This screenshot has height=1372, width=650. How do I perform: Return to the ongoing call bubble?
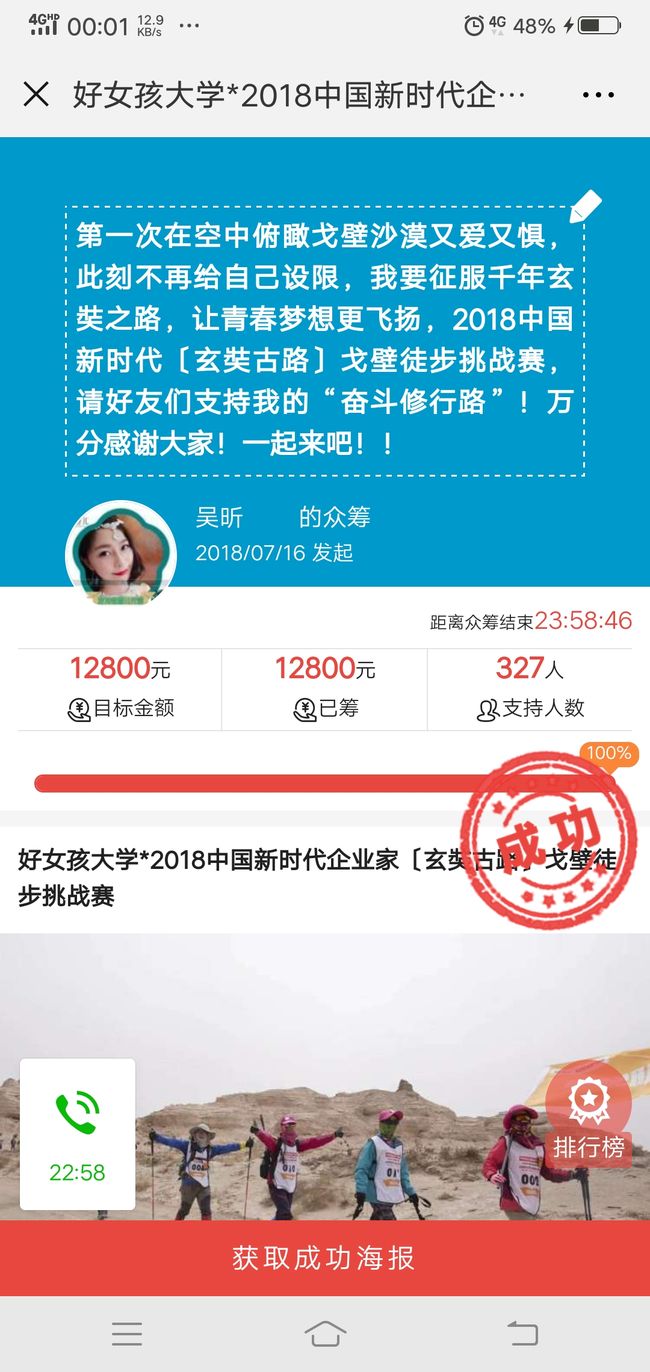[77, 1134]
